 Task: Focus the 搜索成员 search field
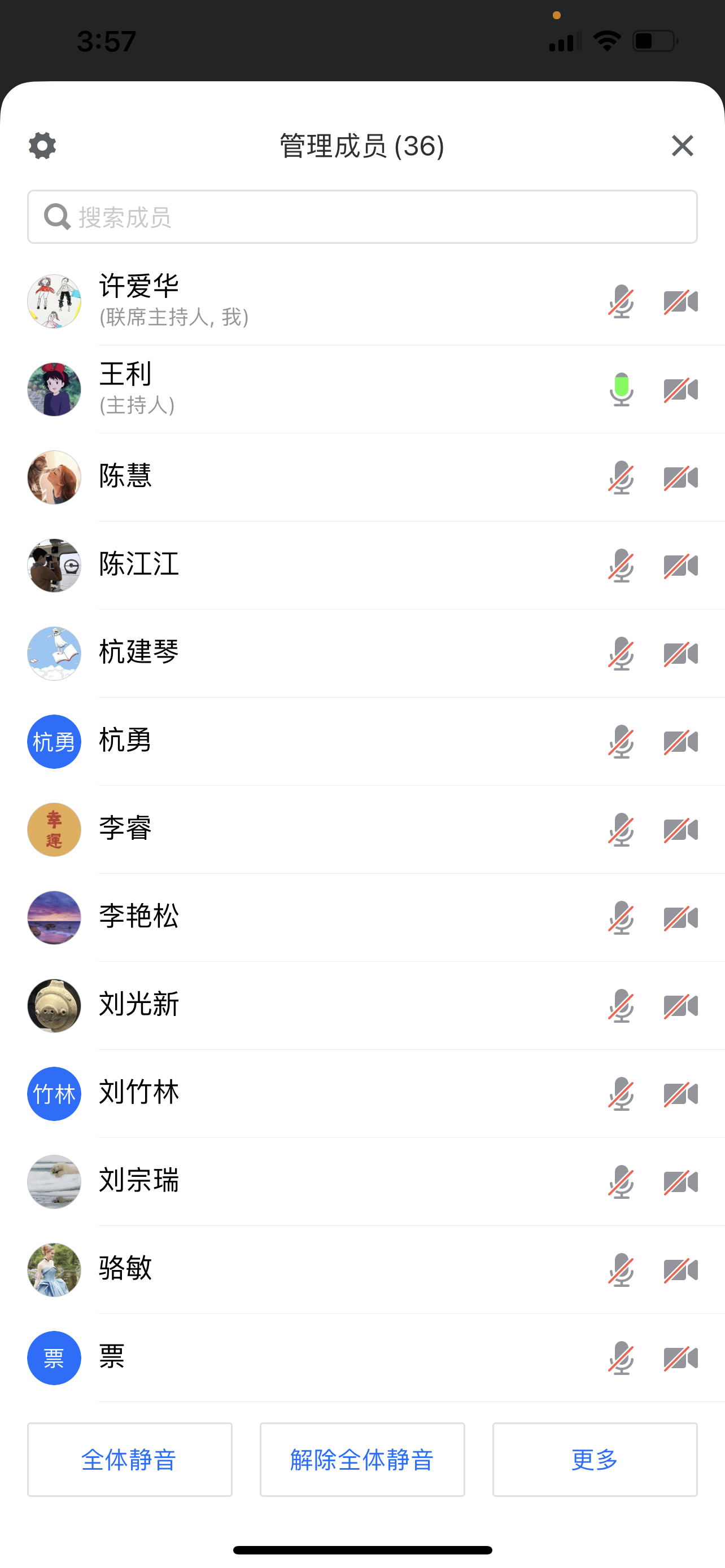click(362, 217)
